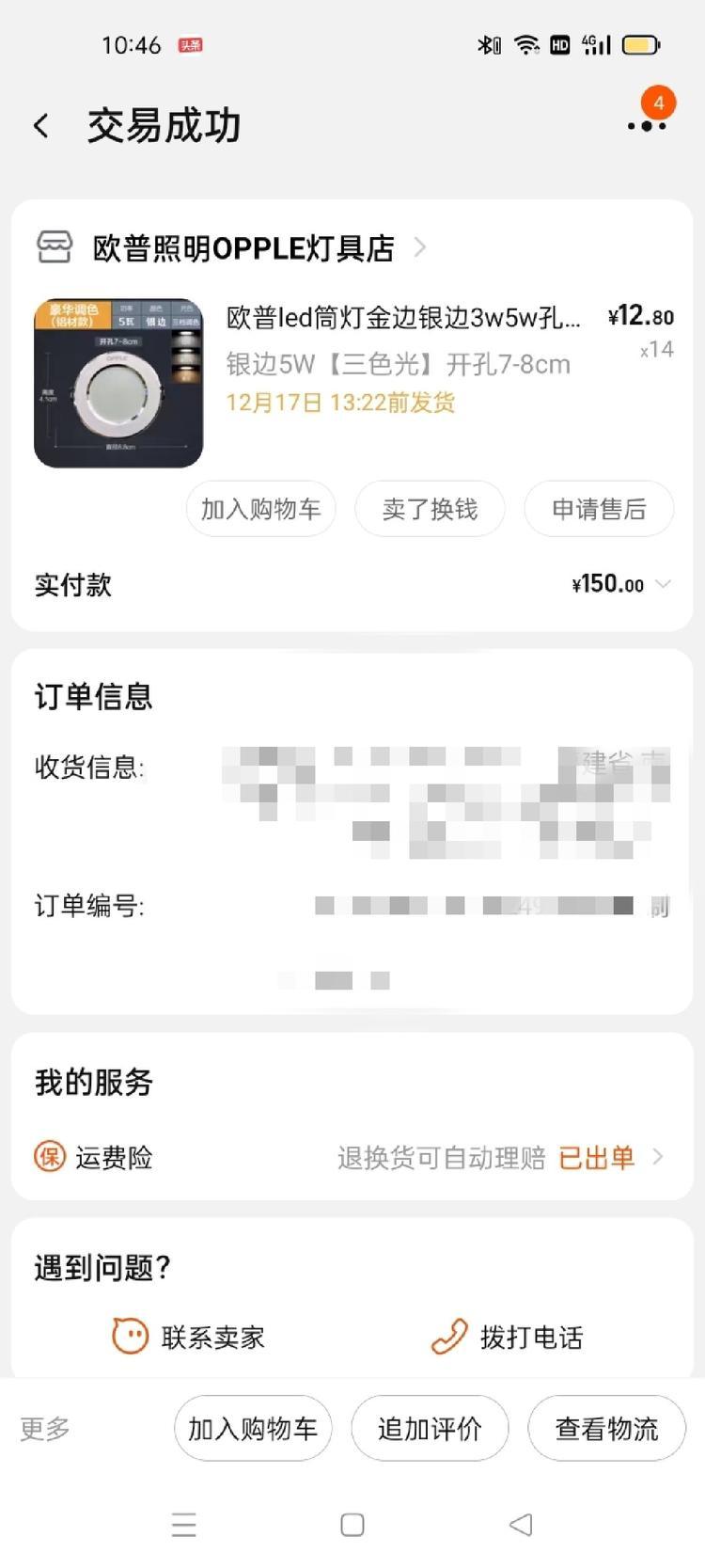Image resolution: width=705 pixels, height=1568 pixels.
Task: Open the 运费险 service row
Action: click(x=352, y=1157)
